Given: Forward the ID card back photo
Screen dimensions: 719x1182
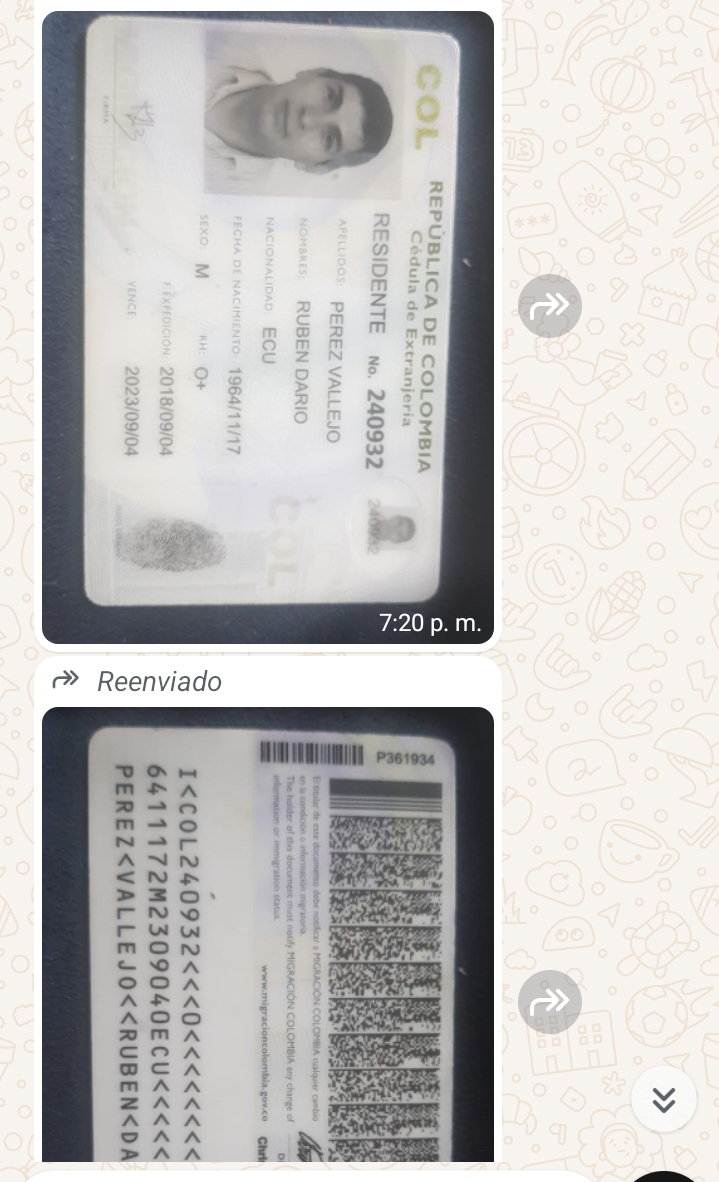Looking at the screenshot, I should pyautogui.click(x=549, y=1001).
